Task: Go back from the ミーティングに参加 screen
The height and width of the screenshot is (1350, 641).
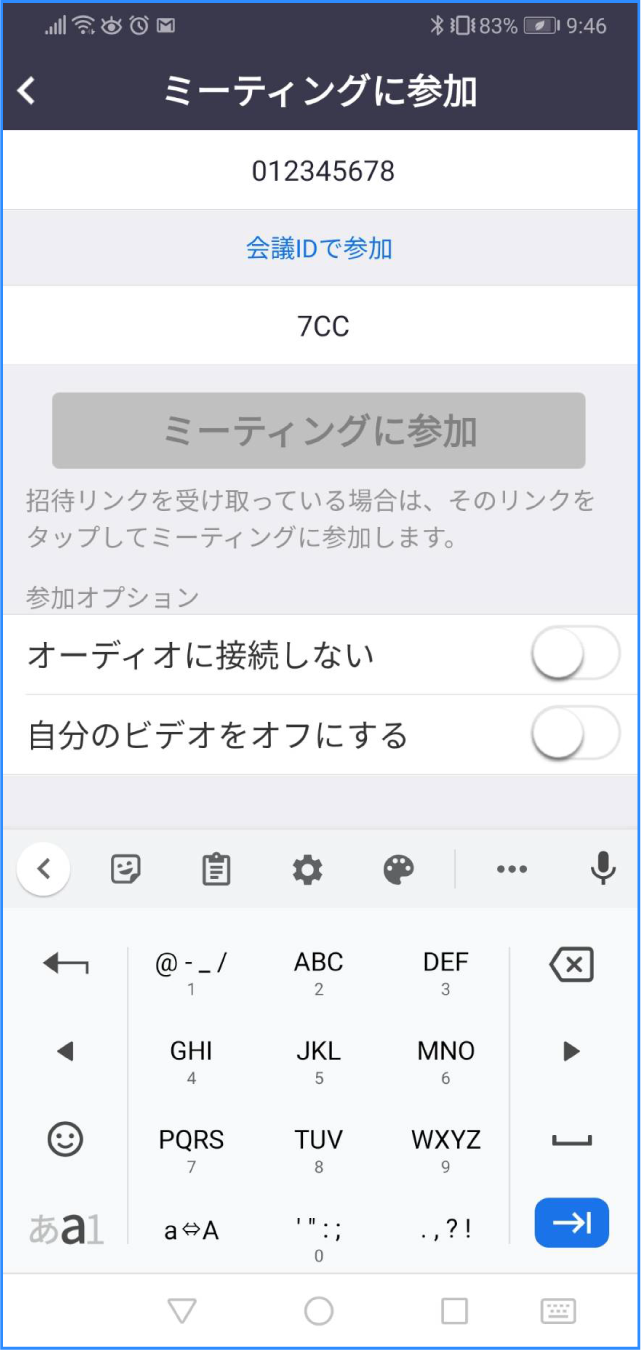Action: (27, 91)
